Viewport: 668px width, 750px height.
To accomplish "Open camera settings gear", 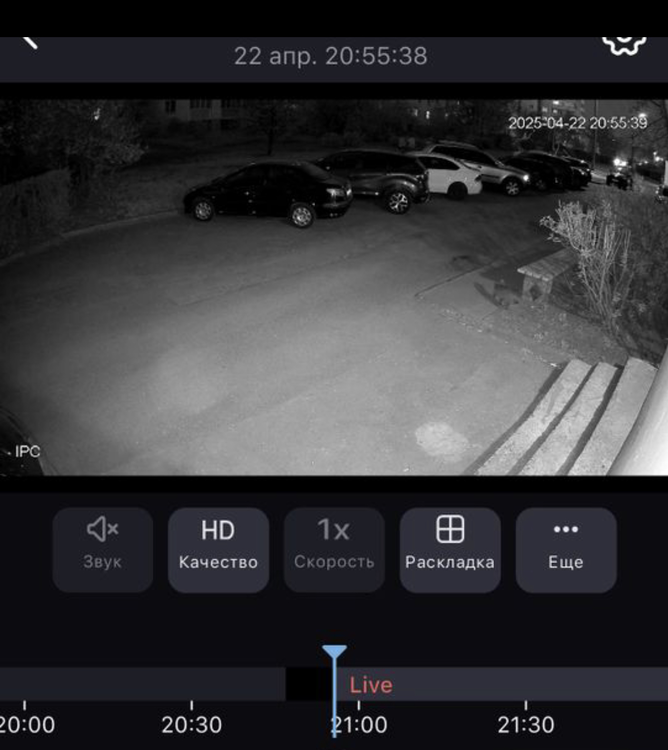I will (622, 42).
